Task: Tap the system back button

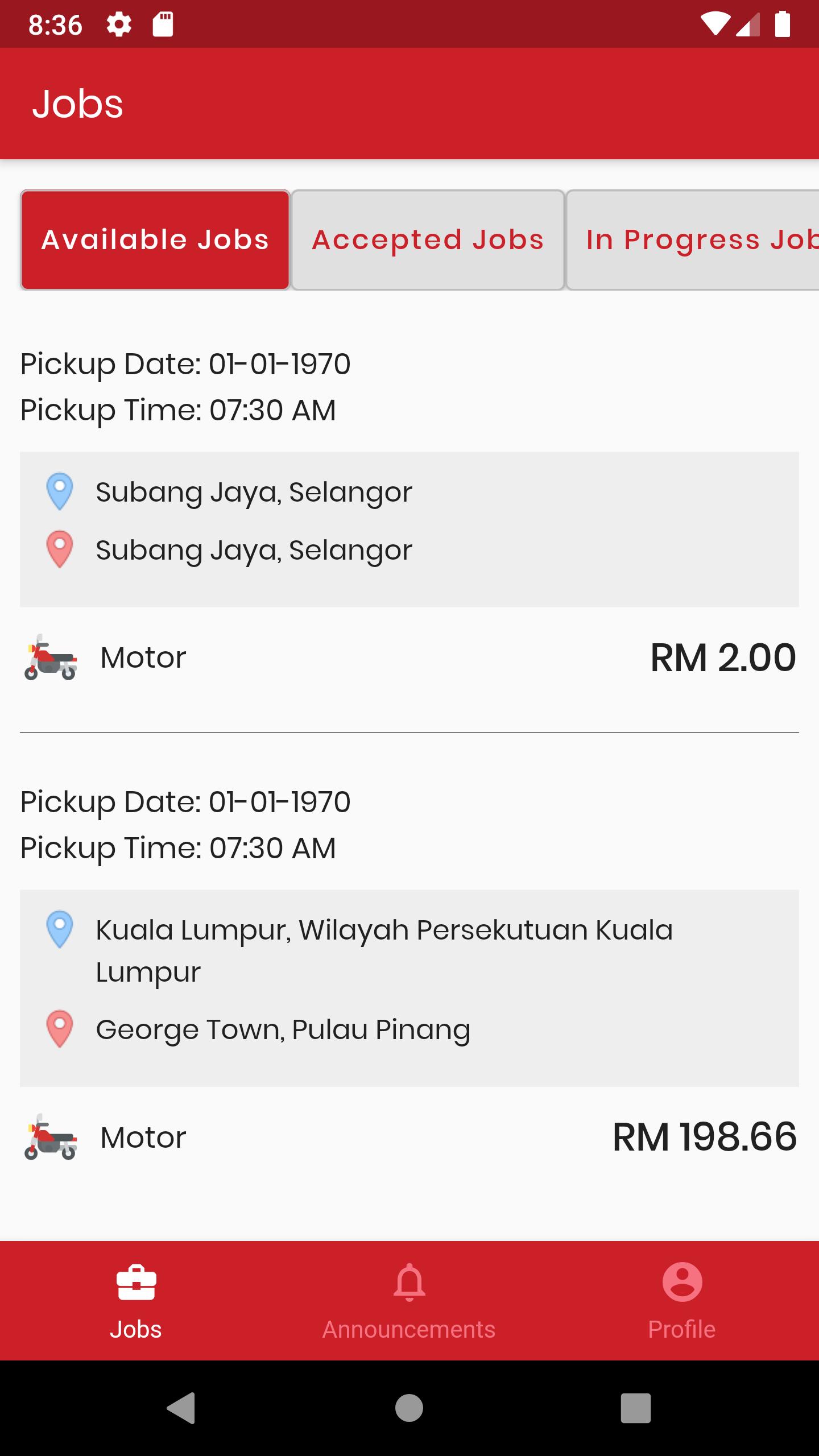Action: 181,1408
